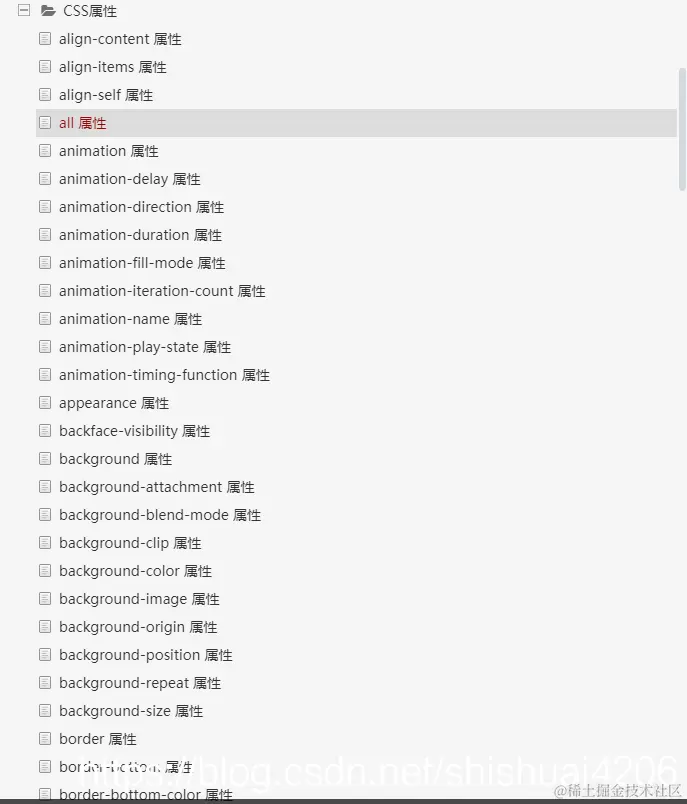The image size is (687, 804).
Task: View animation-timing-function 属性
Action: coord(164,375)
